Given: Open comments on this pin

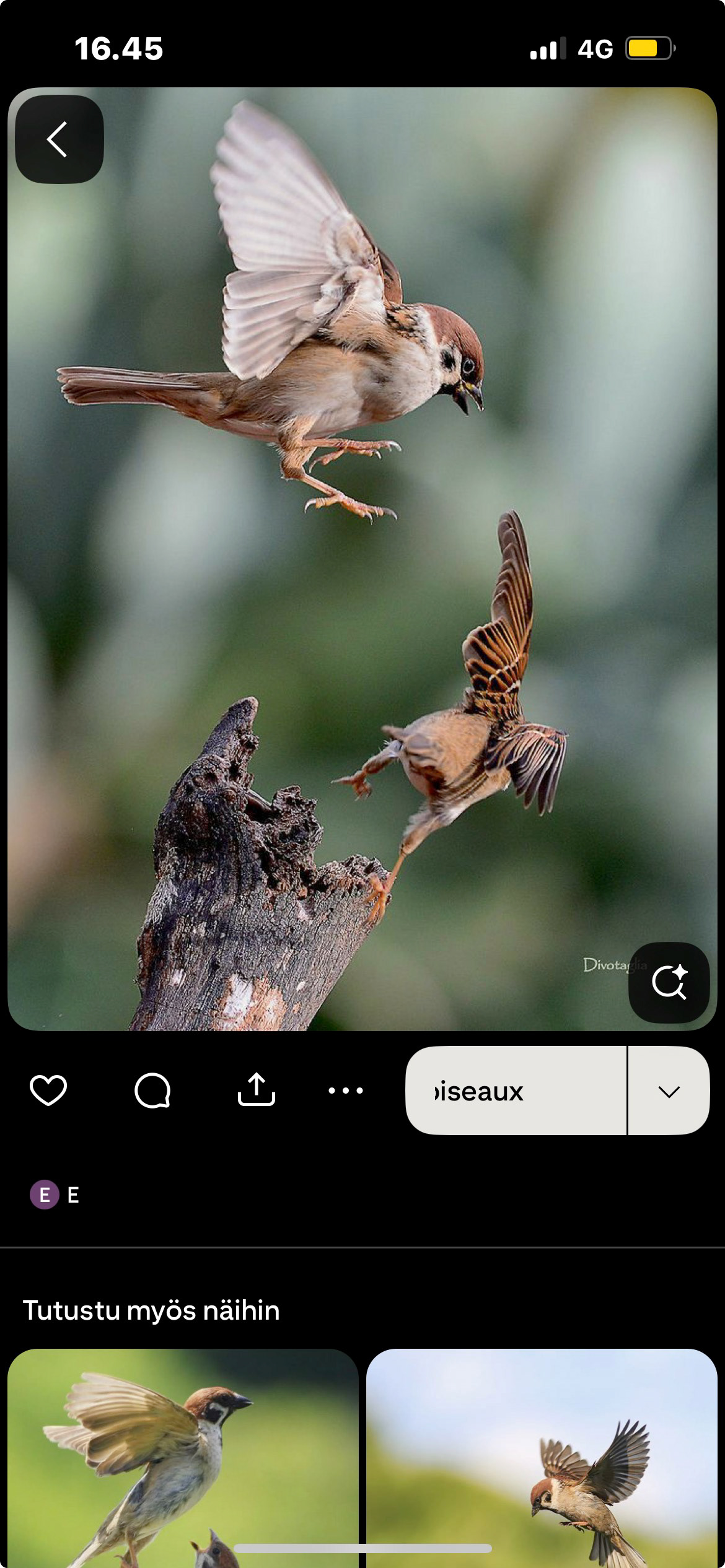Looking at the screenshot, I should pos(152,1091).
